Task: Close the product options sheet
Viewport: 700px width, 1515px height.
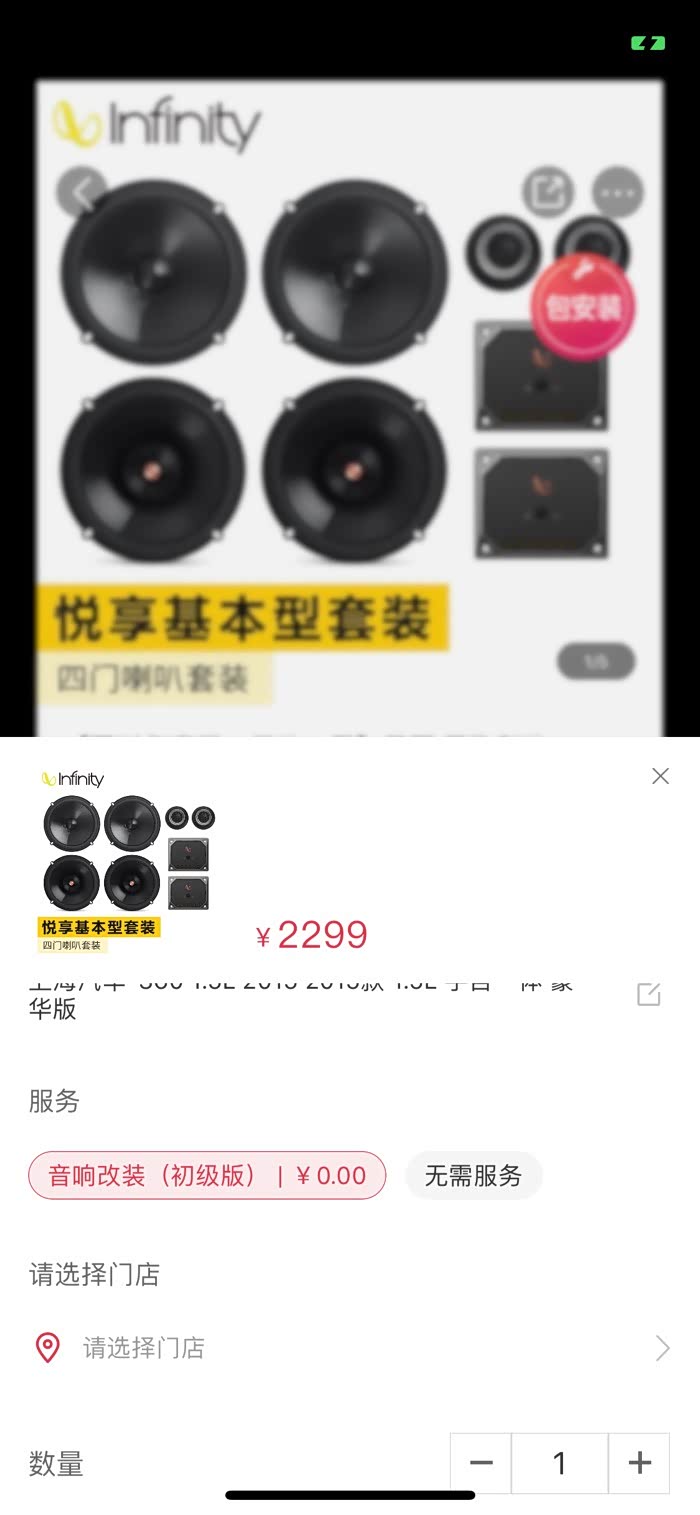Action: point(660,776)
